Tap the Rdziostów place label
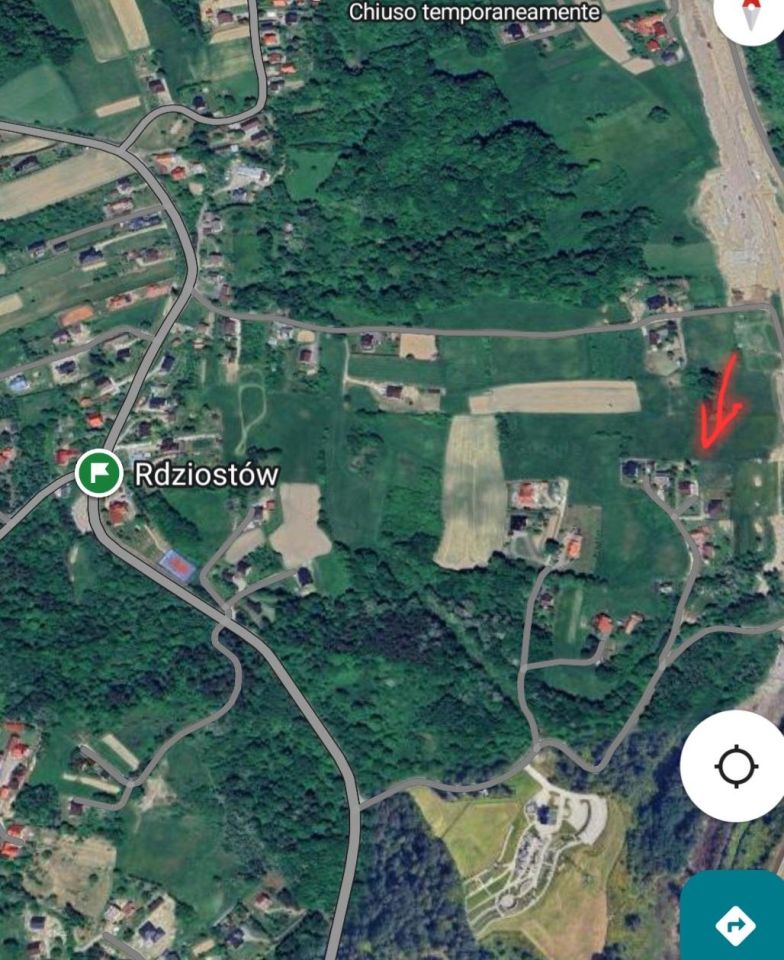784x960 pixels. click(x=204, y=477)
